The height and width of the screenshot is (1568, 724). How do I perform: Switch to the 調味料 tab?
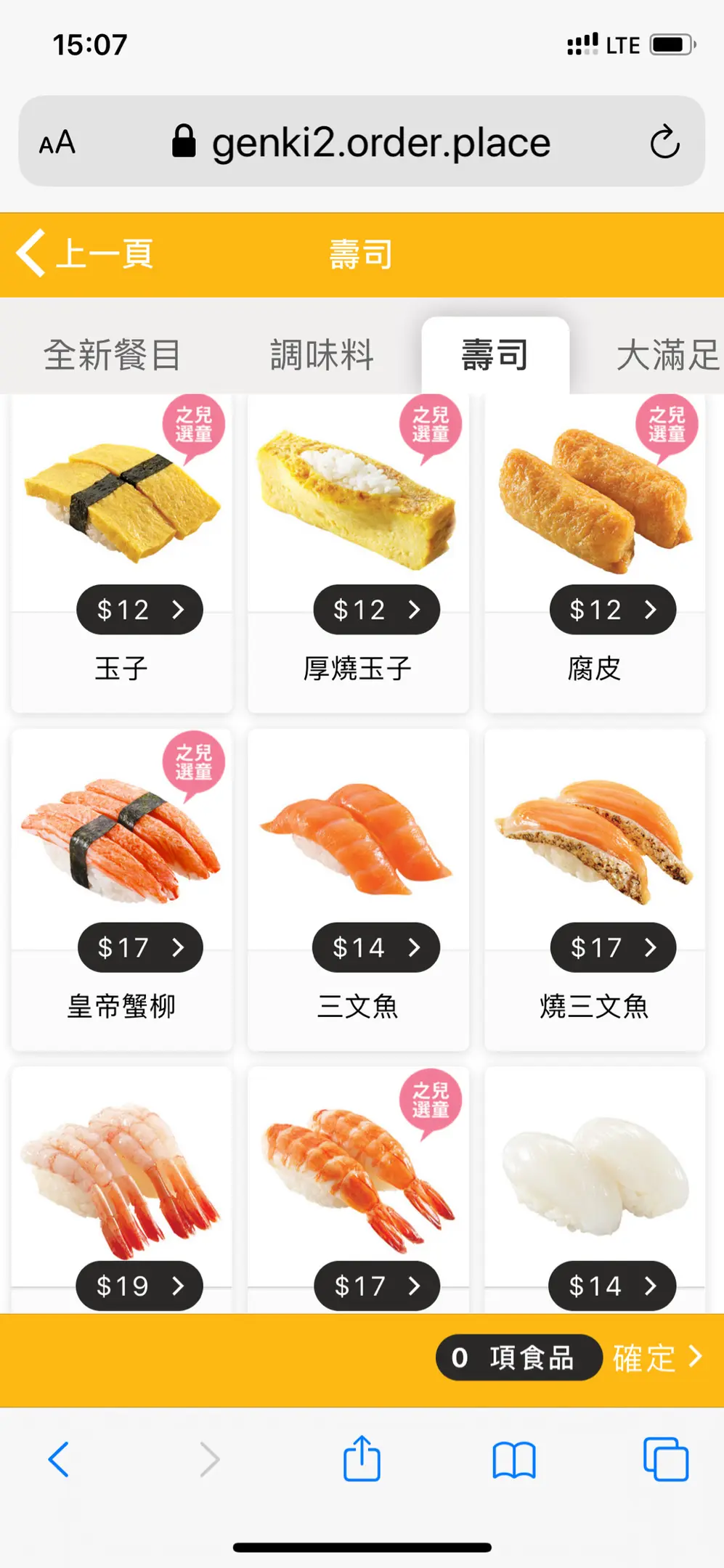coord(322,355)
